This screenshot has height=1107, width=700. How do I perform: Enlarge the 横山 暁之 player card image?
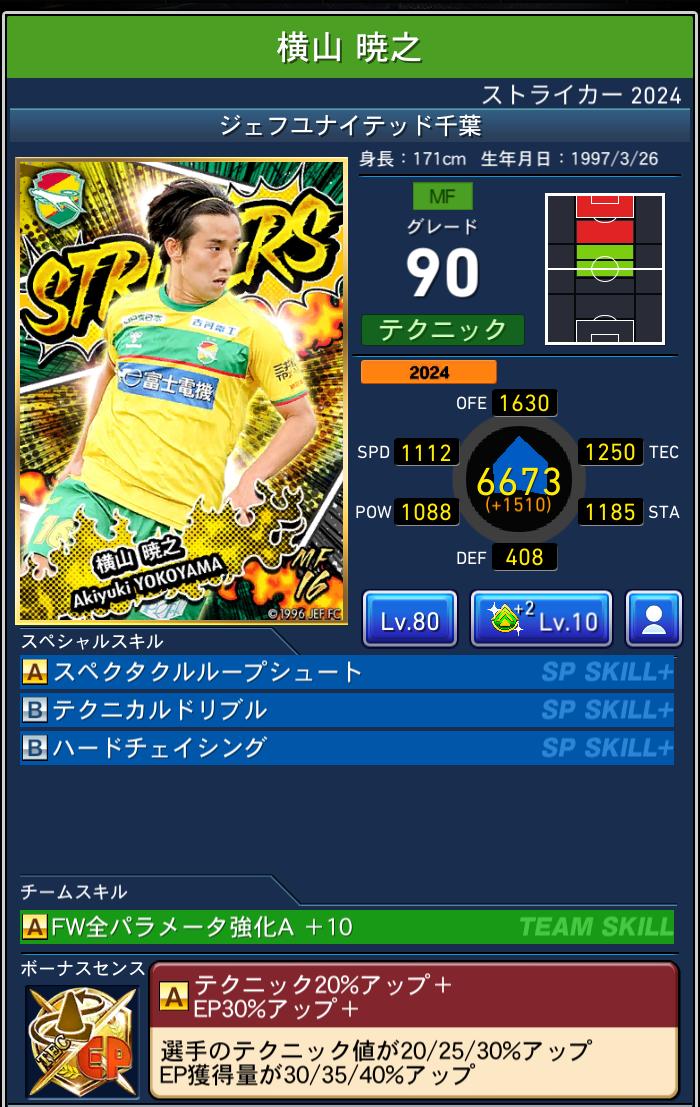181,390
